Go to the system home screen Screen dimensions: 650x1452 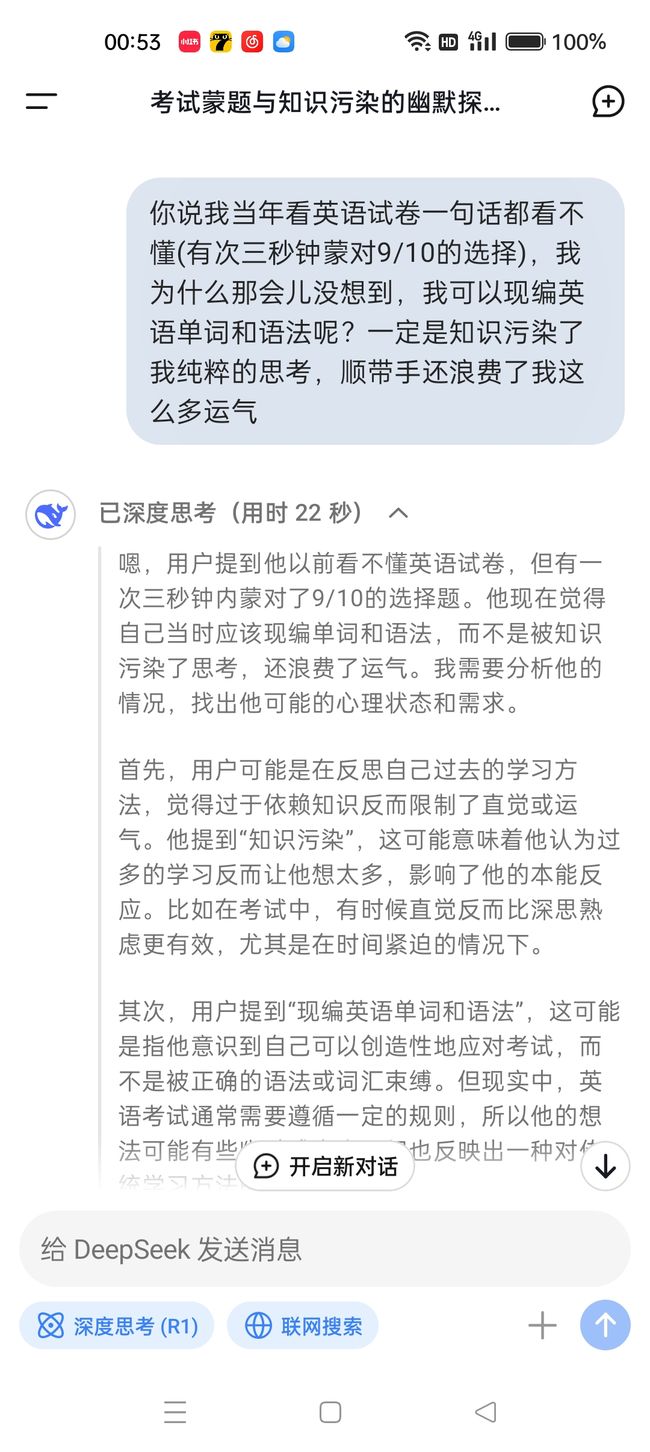tap(330, 1412)
